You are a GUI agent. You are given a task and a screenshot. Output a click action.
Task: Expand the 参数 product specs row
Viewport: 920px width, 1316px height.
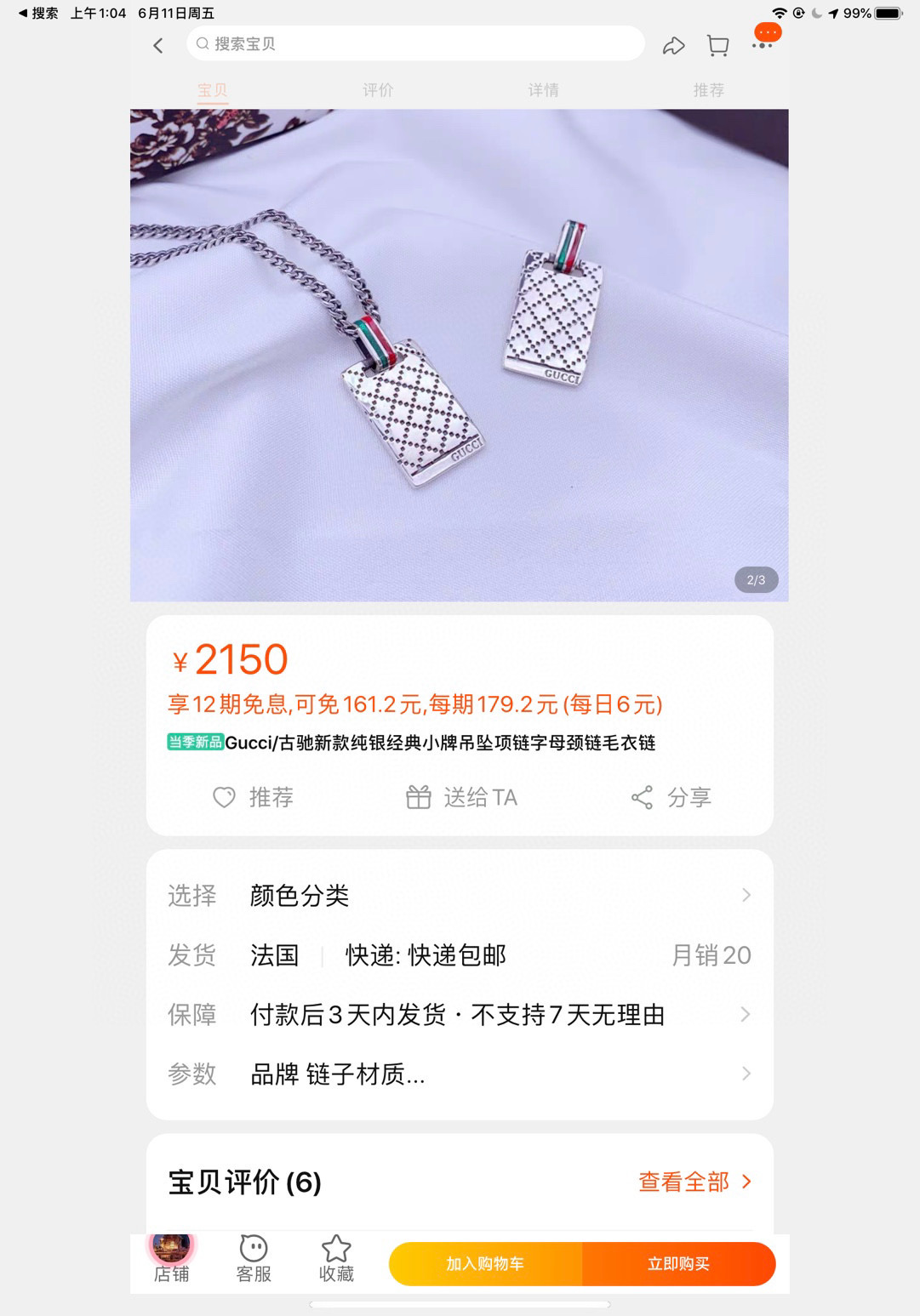click(460, 1074)
